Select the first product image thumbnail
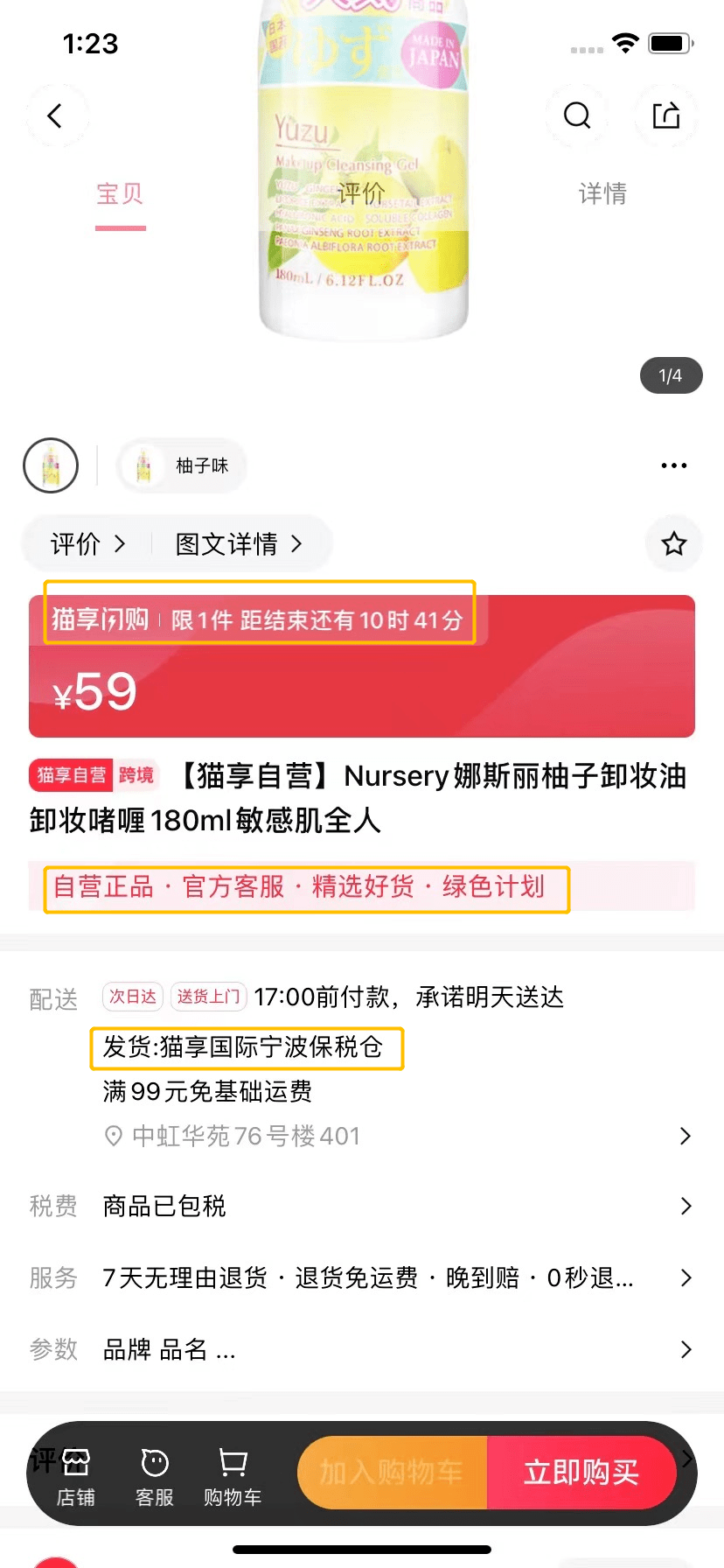 (51, 465)
